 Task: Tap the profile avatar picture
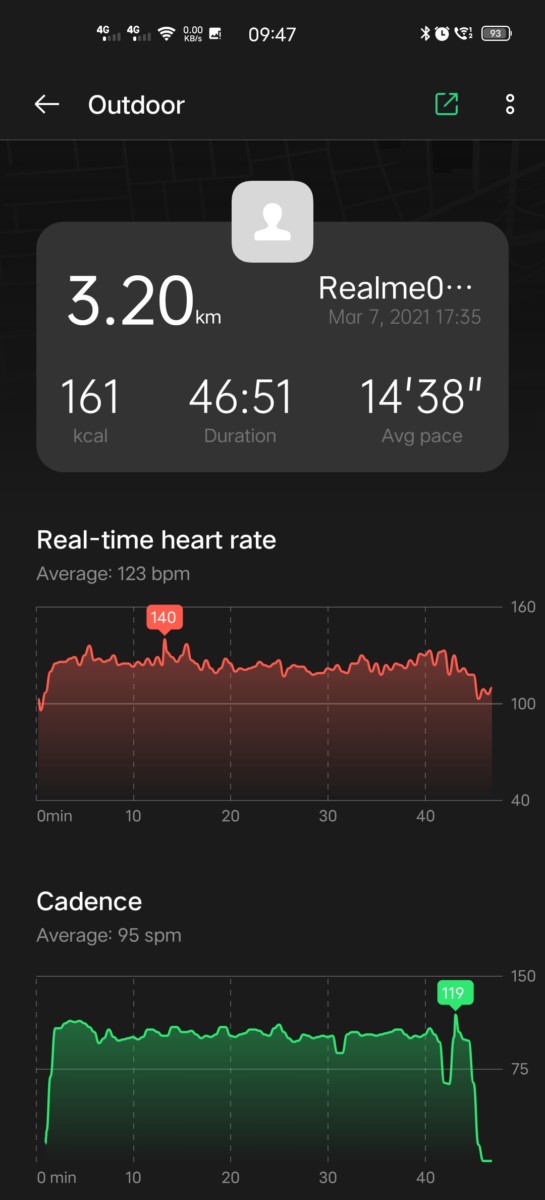(x=272, y=222)
